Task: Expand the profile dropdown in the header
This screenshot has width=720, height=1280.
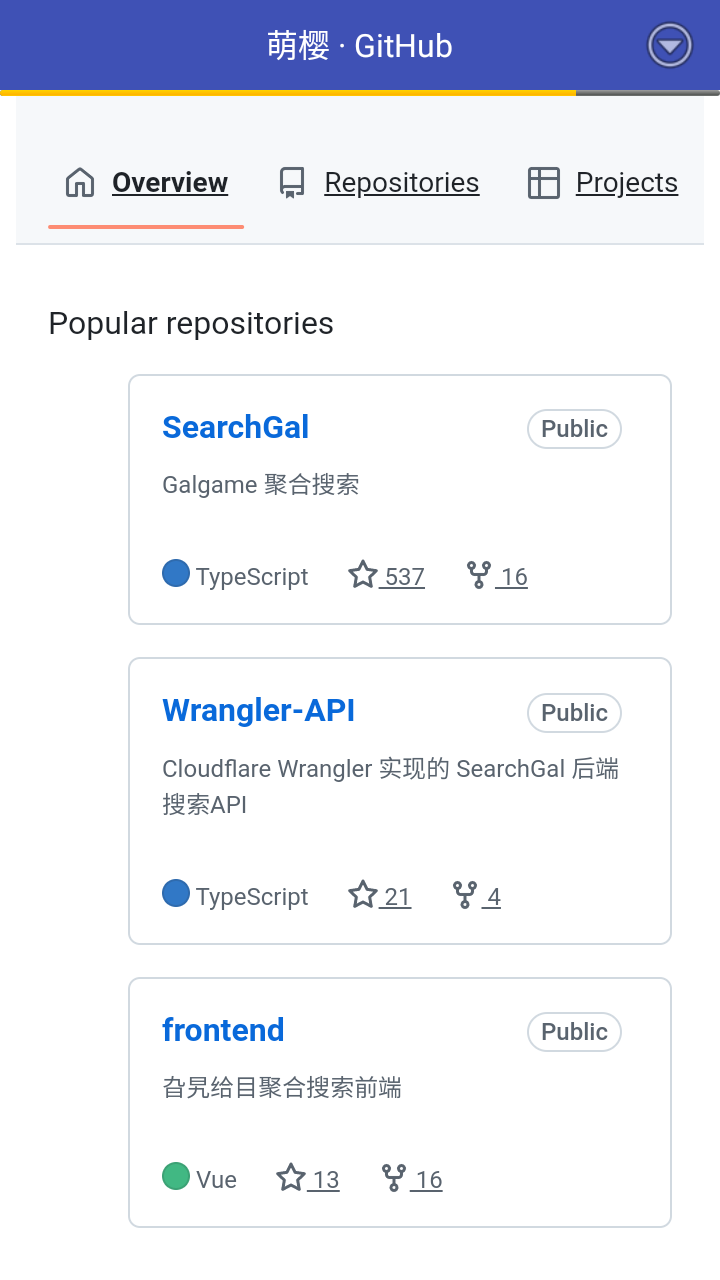Action: 668,44
